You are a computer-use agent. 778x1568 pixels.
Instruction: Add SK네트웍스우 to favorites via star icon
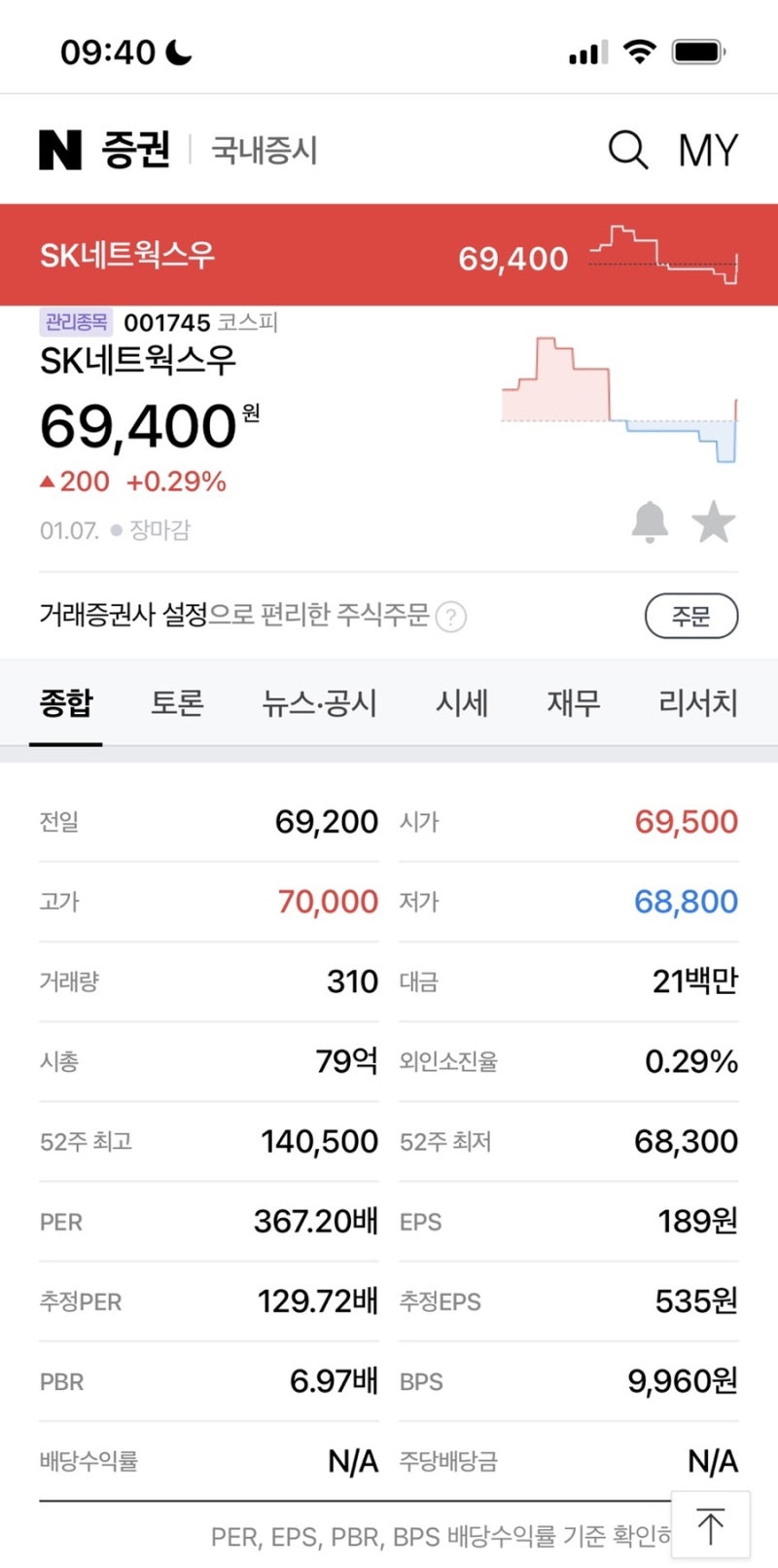point(715,521)
